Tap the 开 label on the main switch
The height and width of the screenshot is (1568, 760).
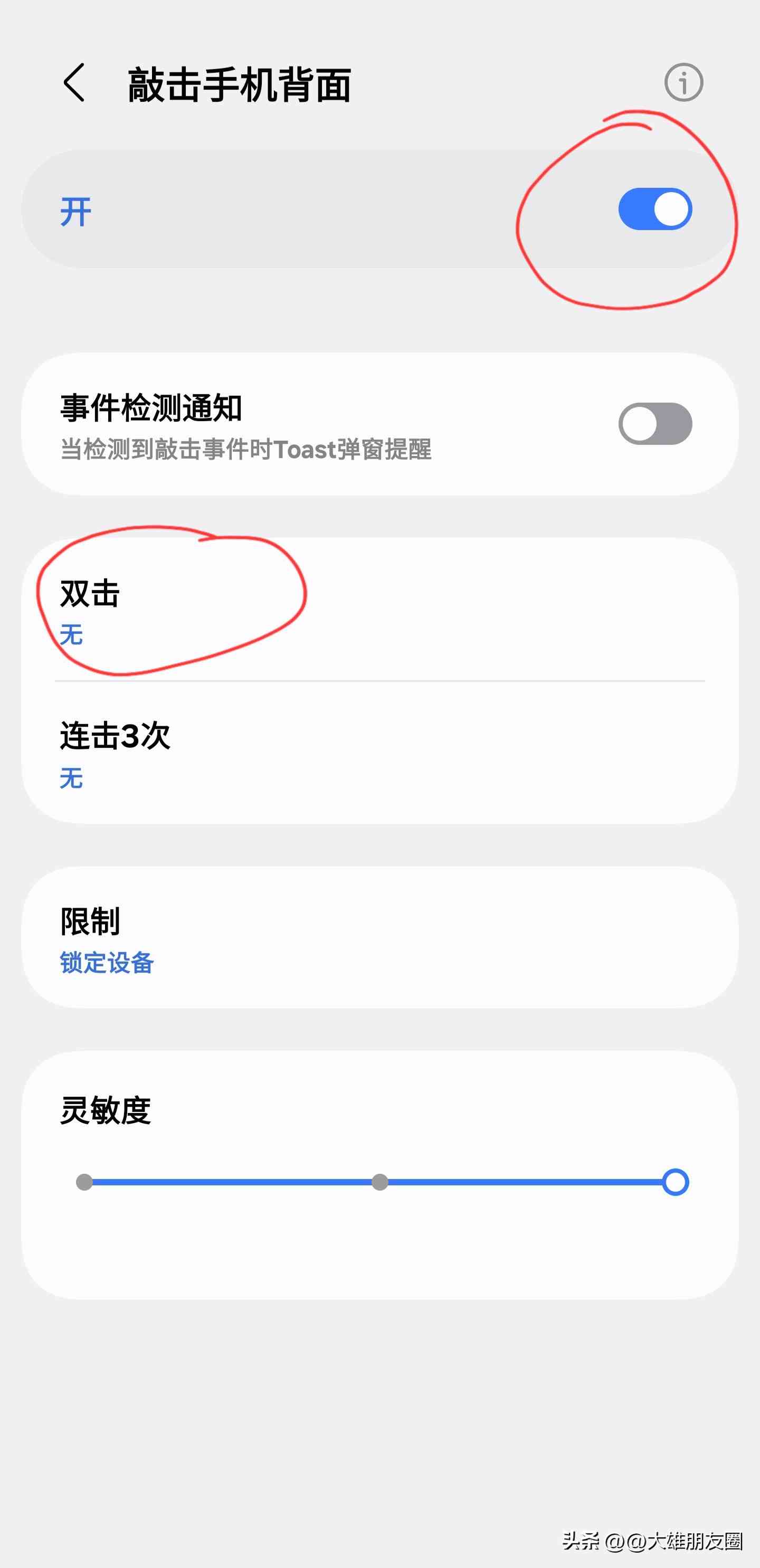pos(75,212)
